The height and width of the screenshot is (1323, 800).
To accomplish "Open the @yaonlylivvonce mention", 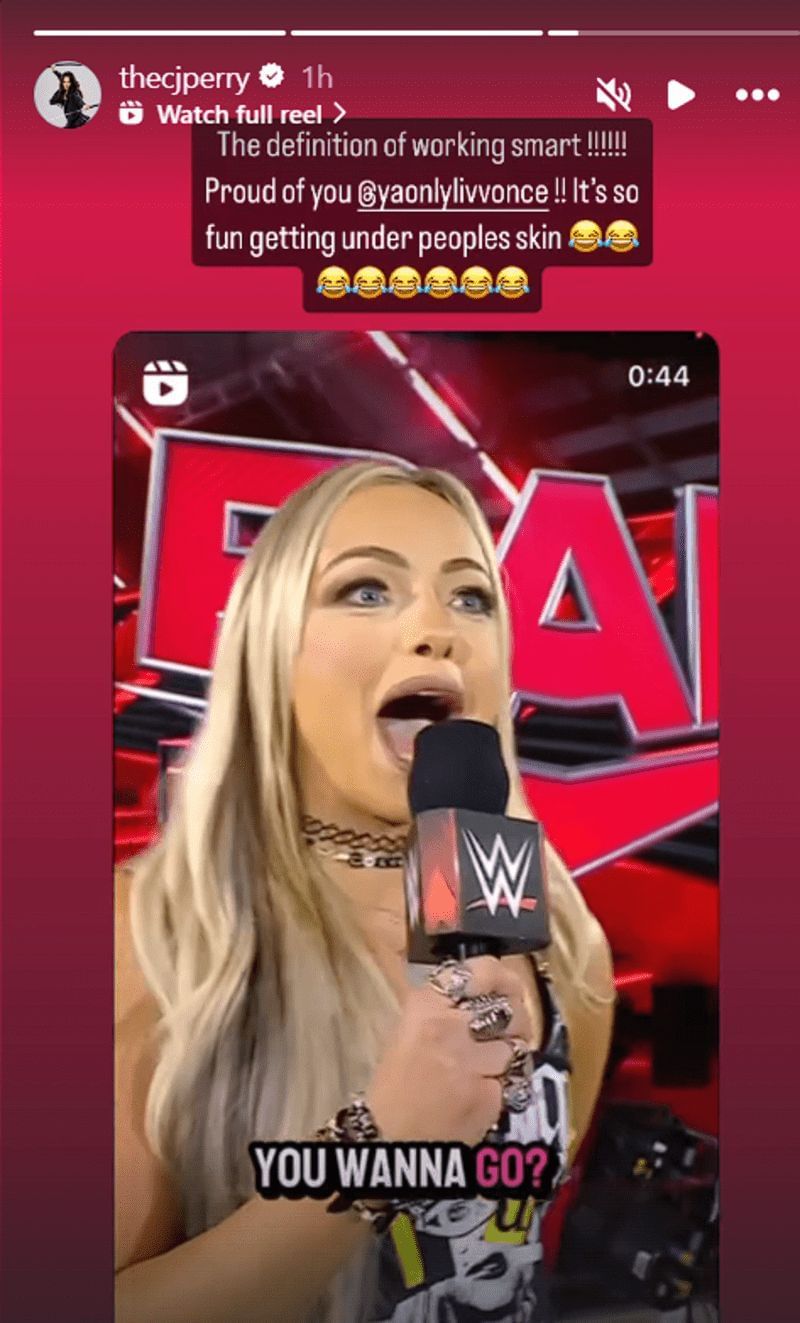I will [453, 192].
